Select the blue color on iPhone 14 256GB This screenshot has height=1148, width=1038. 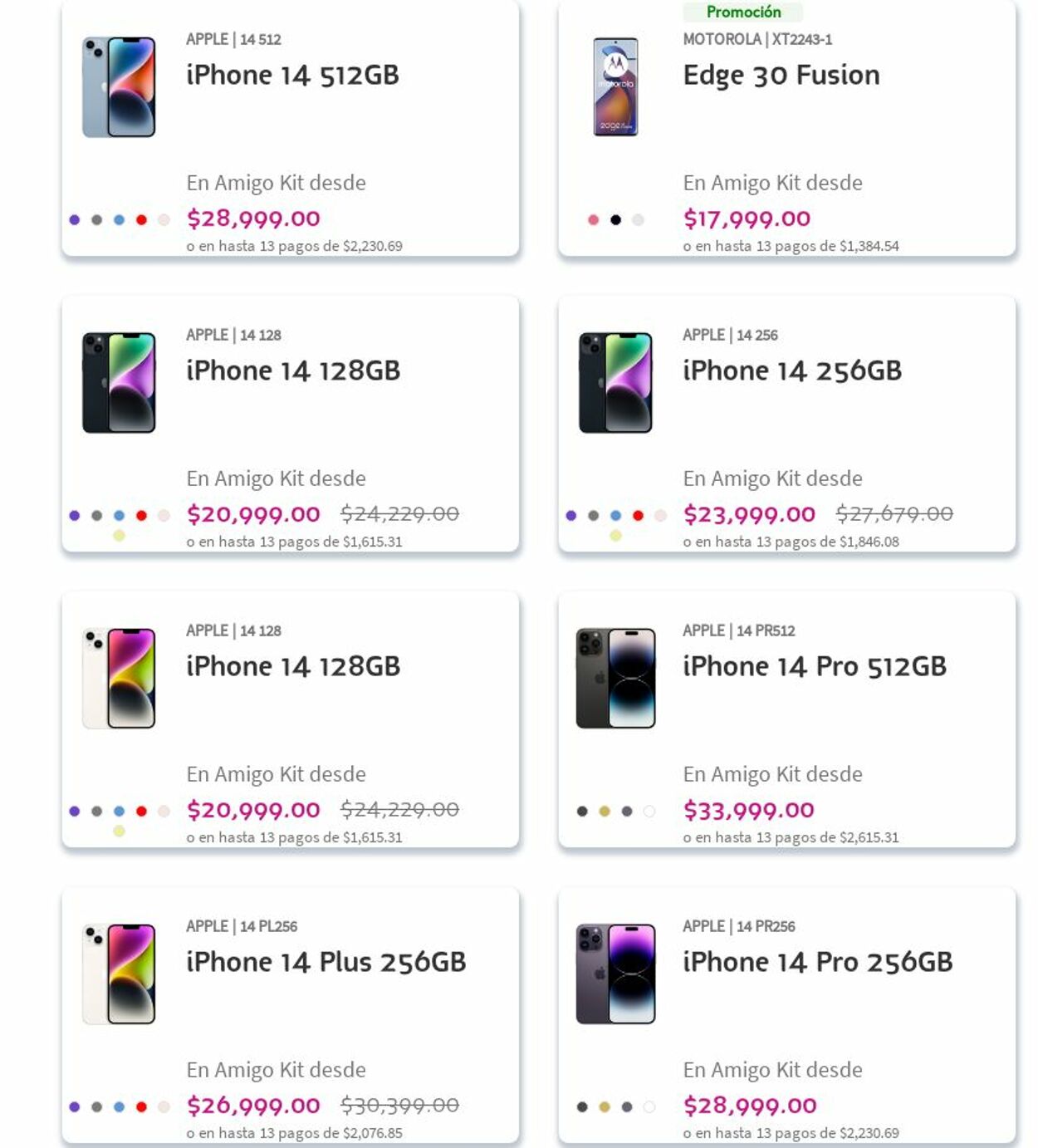(615, 516)
